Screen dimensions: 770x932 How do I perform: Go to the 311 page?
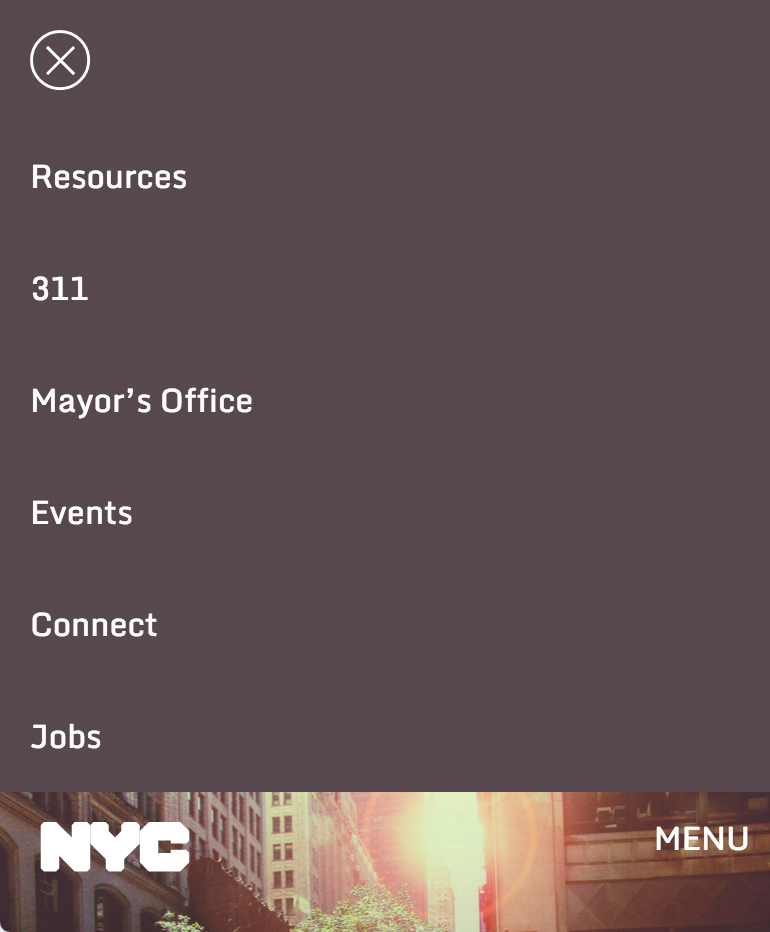[x=60, y=289]
